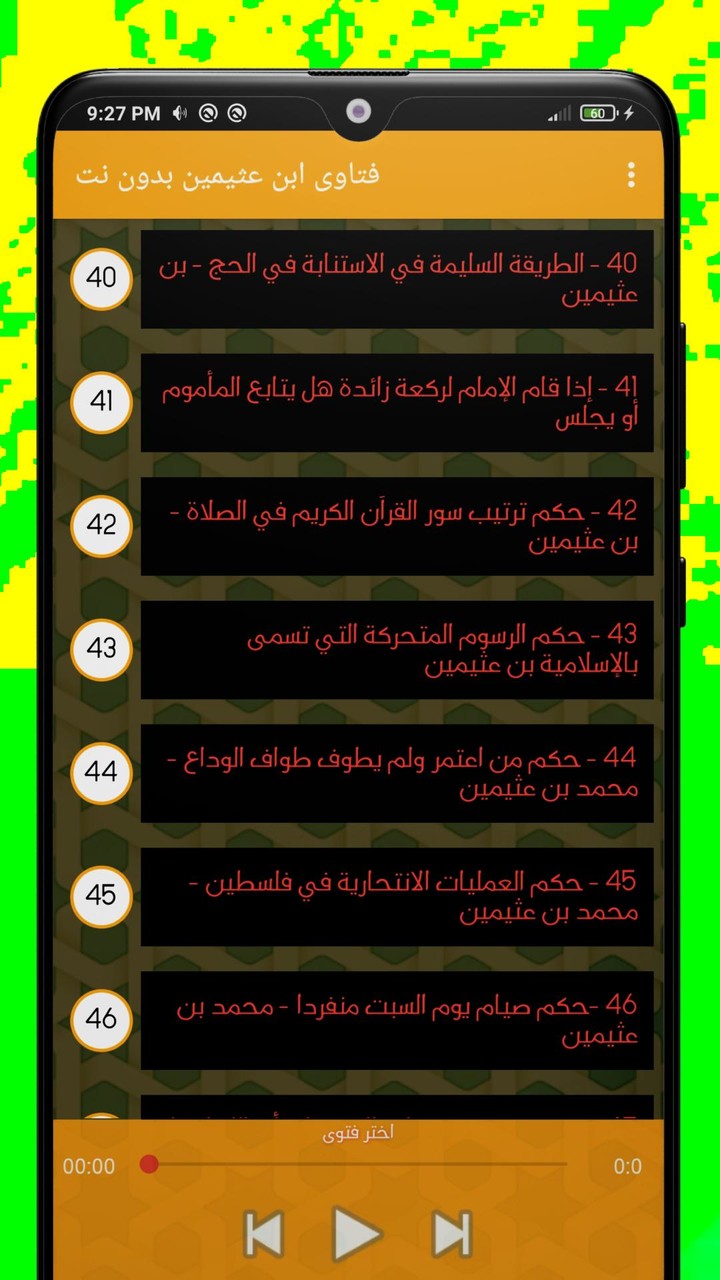Screen dimensions: 720x1280
Task: Go back to the previous fatwa track
Action: click(x=262, y=1233)
